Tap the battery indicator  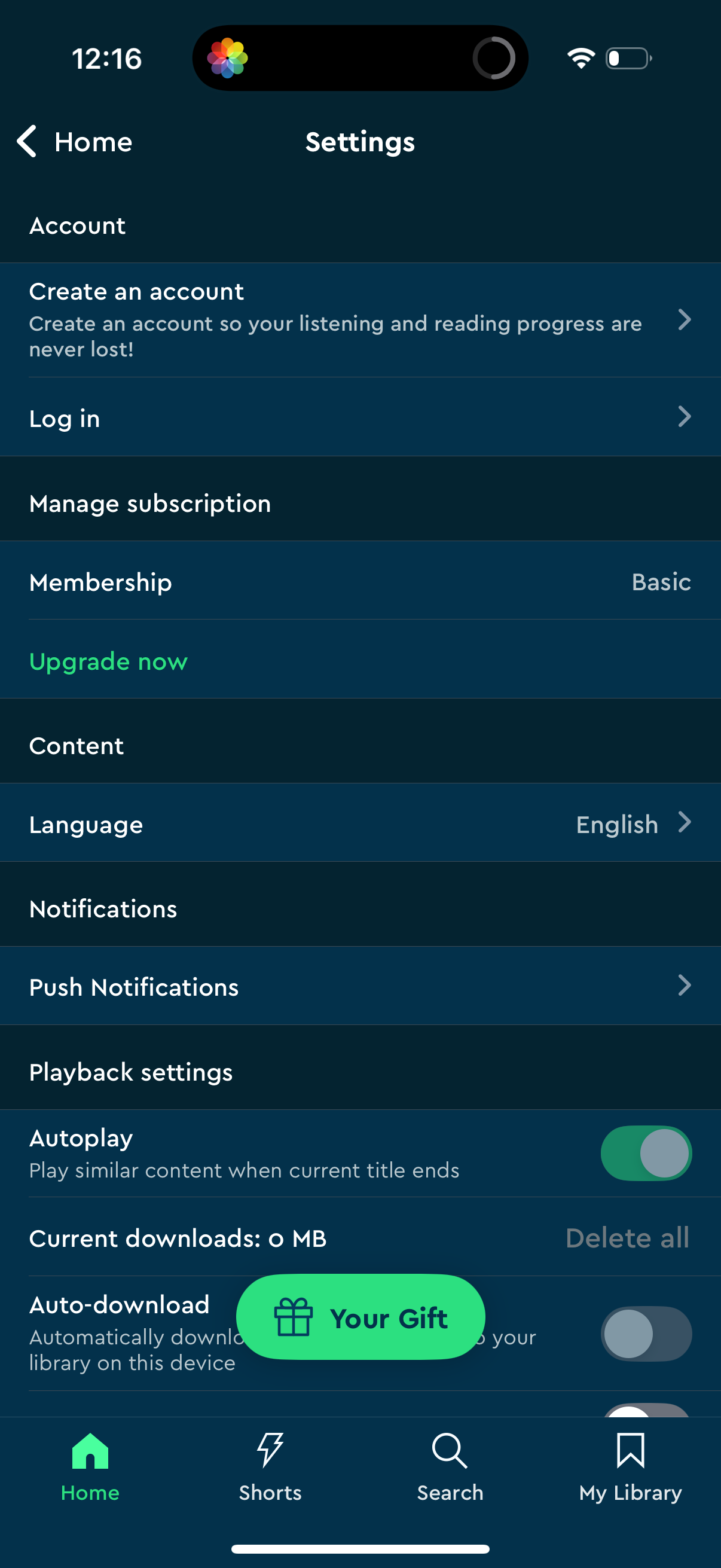point(627,58)
